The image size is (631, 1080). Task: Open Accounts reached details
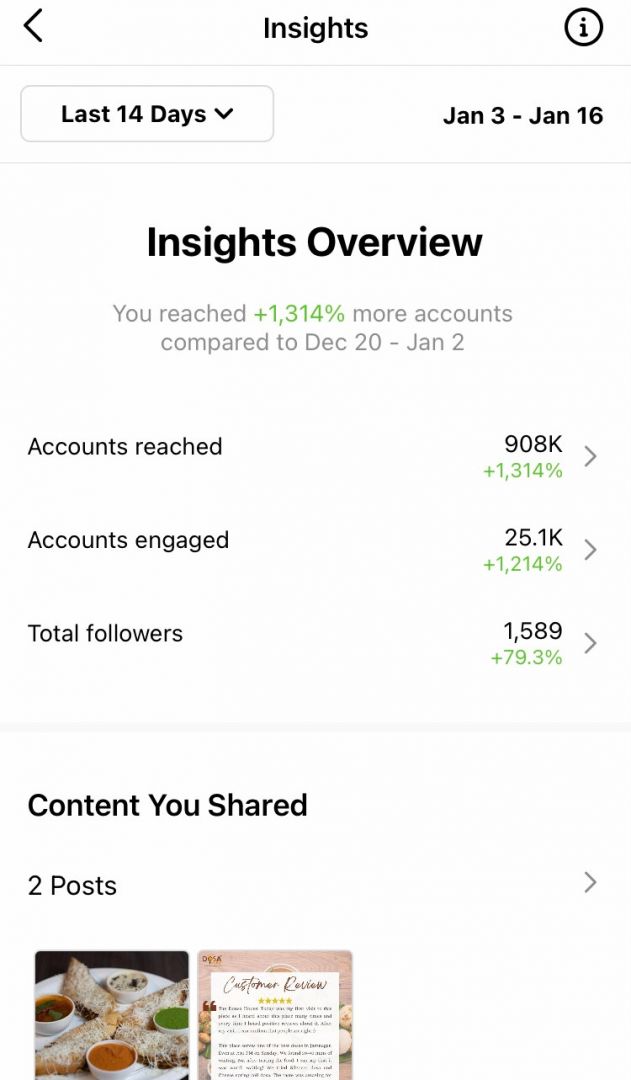[x=316, y=456]
